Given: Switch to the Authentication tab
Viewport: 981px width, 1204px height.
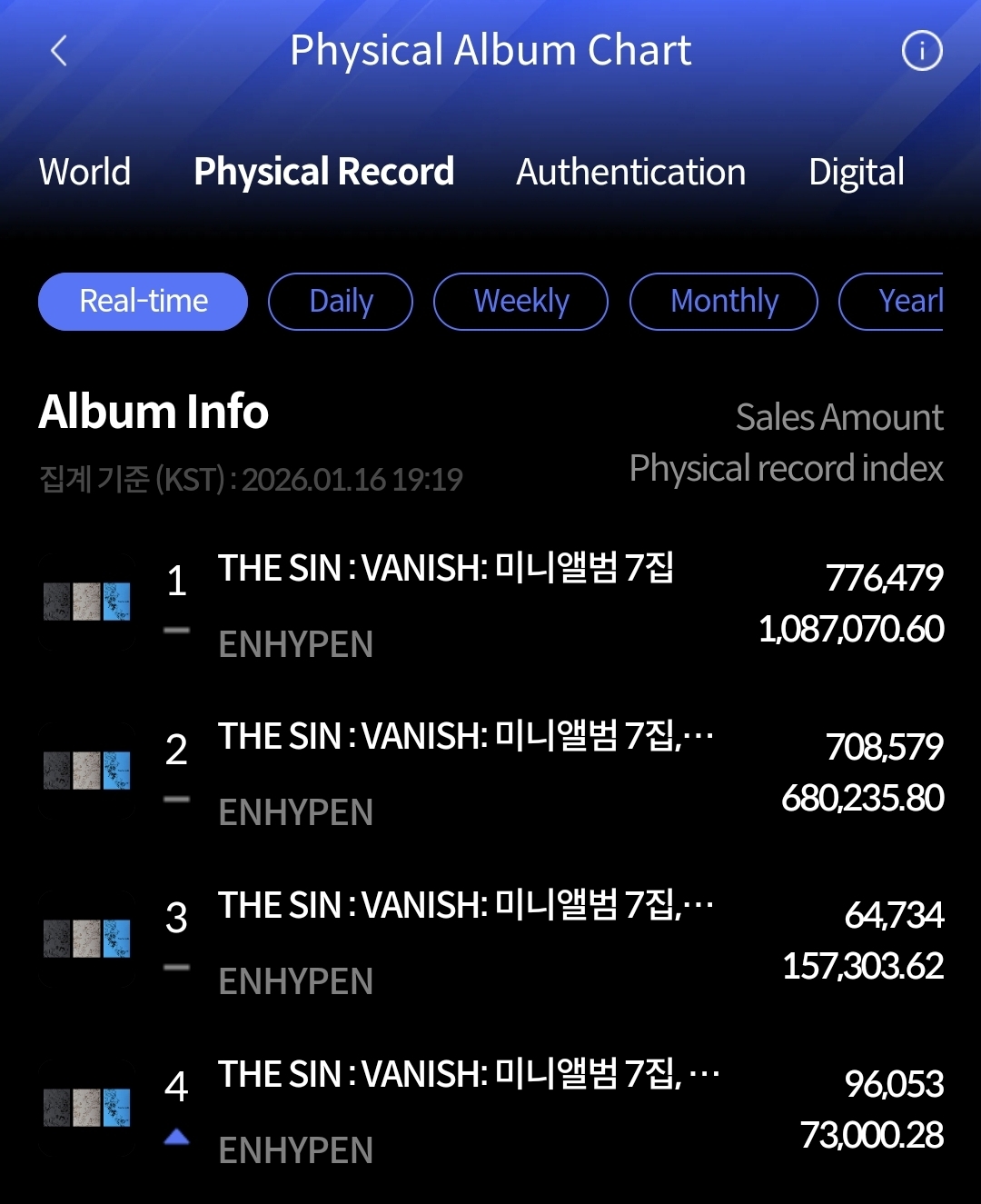Looking at the screenshot, I should tap(630, 172).
